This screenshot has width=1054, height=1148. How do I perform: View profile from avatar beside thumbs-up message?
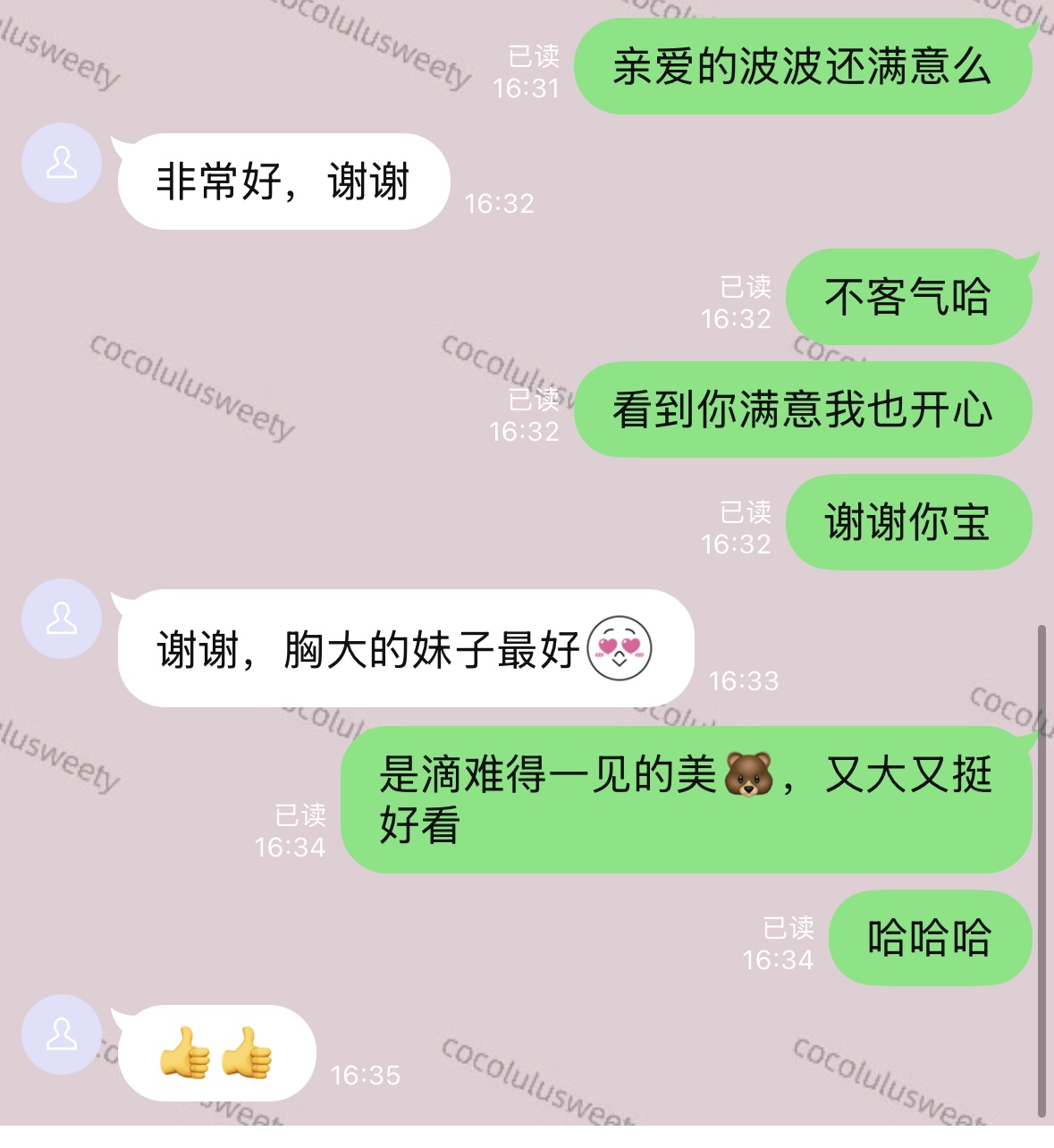tap(62, 1034)
